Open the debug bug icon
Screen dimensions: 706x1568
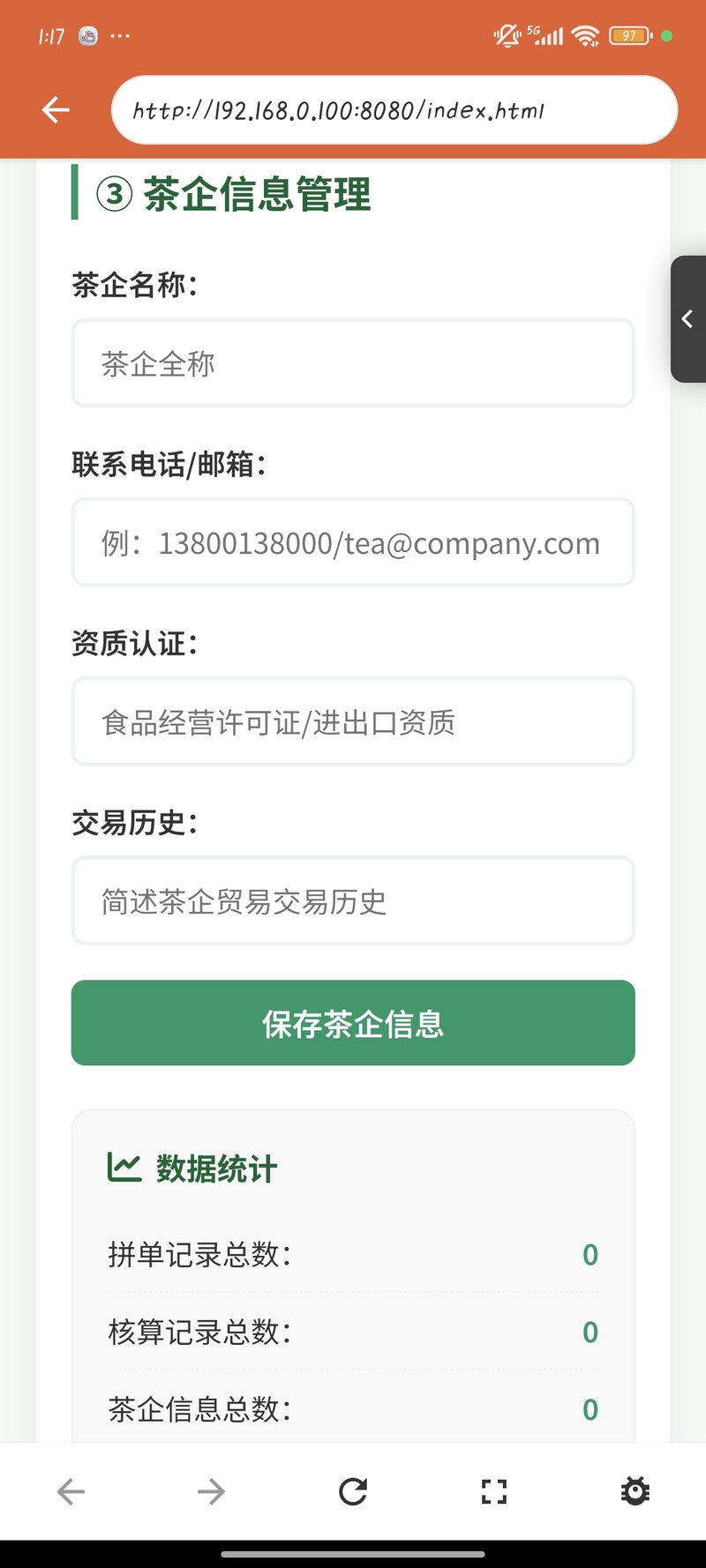coord(635,1492)
